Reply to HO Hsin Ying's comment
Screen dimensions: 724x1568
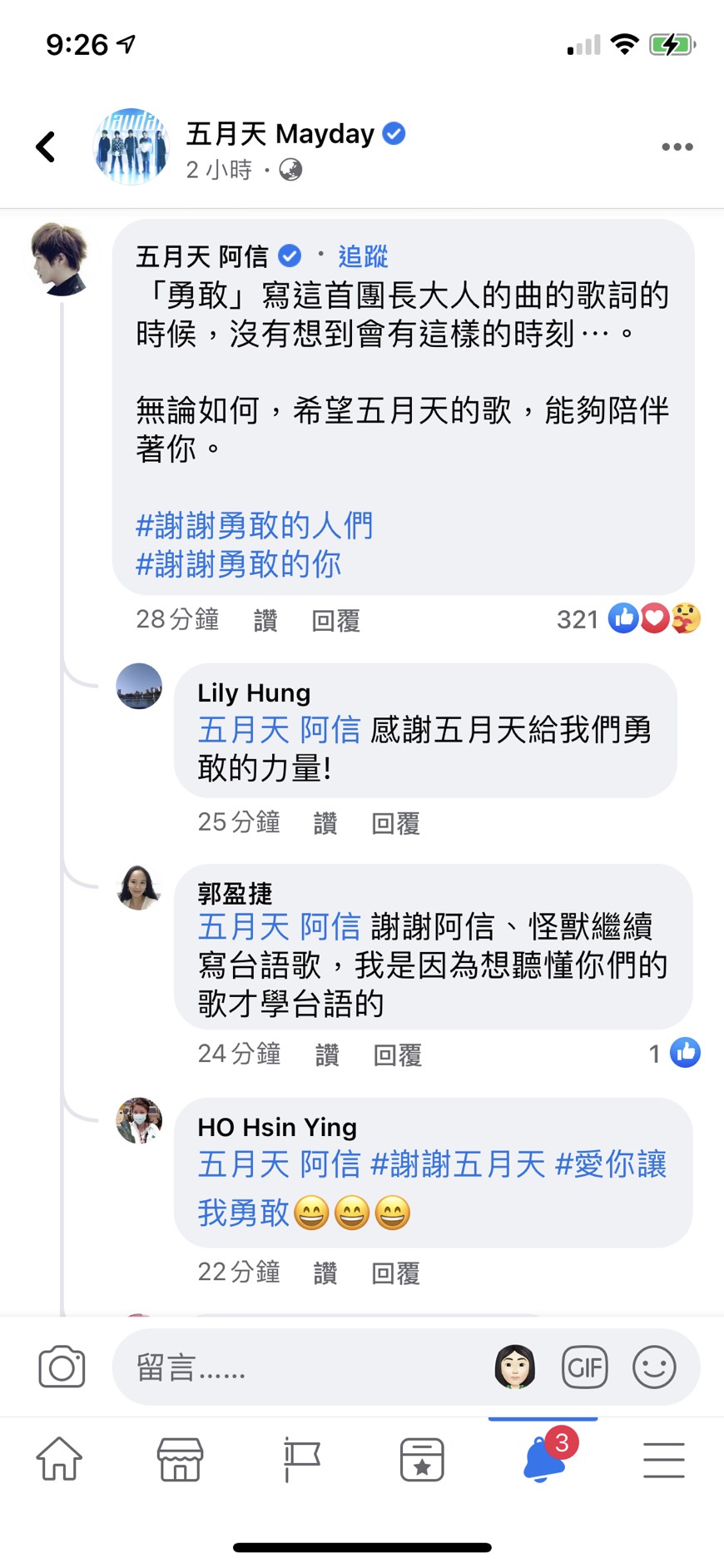coord(395,1273)
